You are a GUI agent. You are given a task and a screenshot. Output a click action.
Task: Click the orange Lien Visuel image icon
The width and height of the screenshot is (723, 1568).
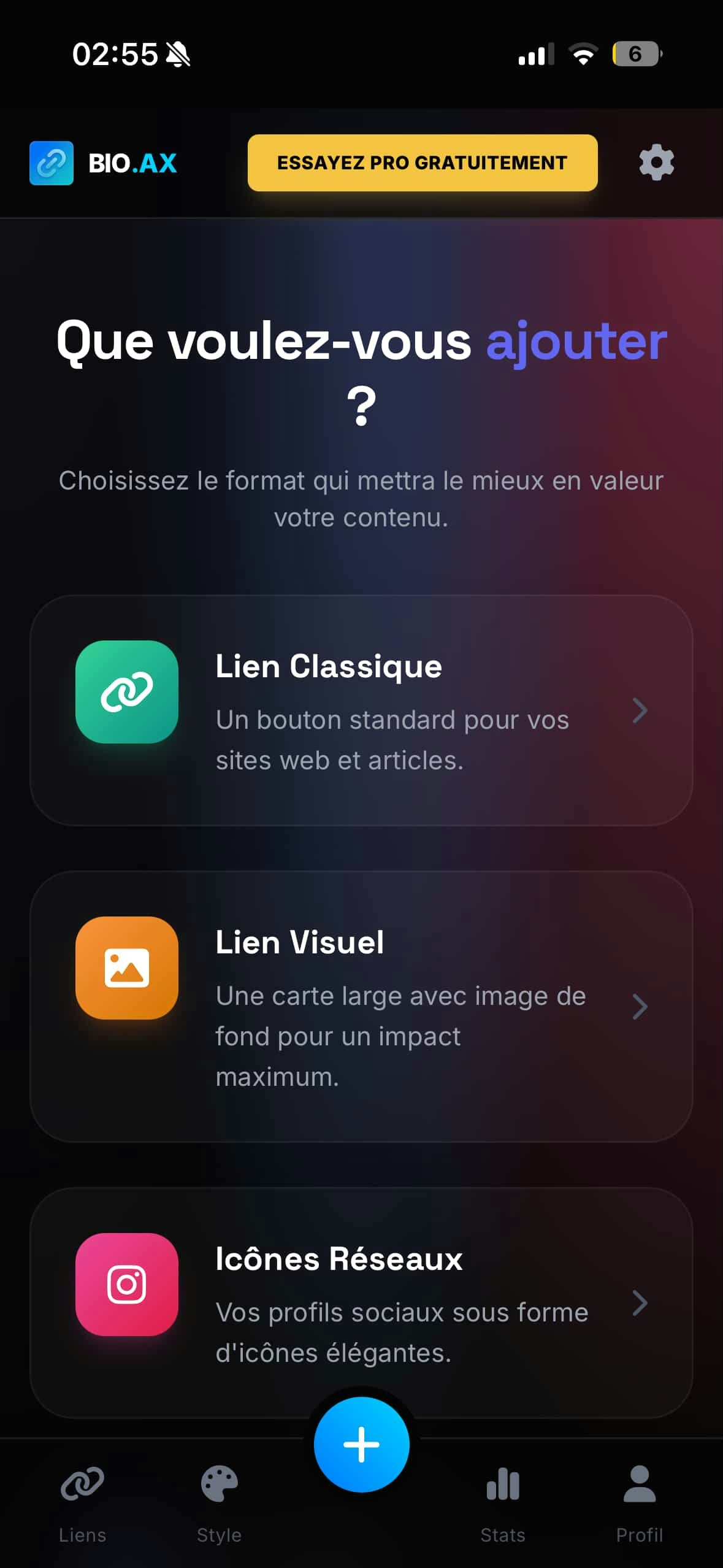[126, 966]
